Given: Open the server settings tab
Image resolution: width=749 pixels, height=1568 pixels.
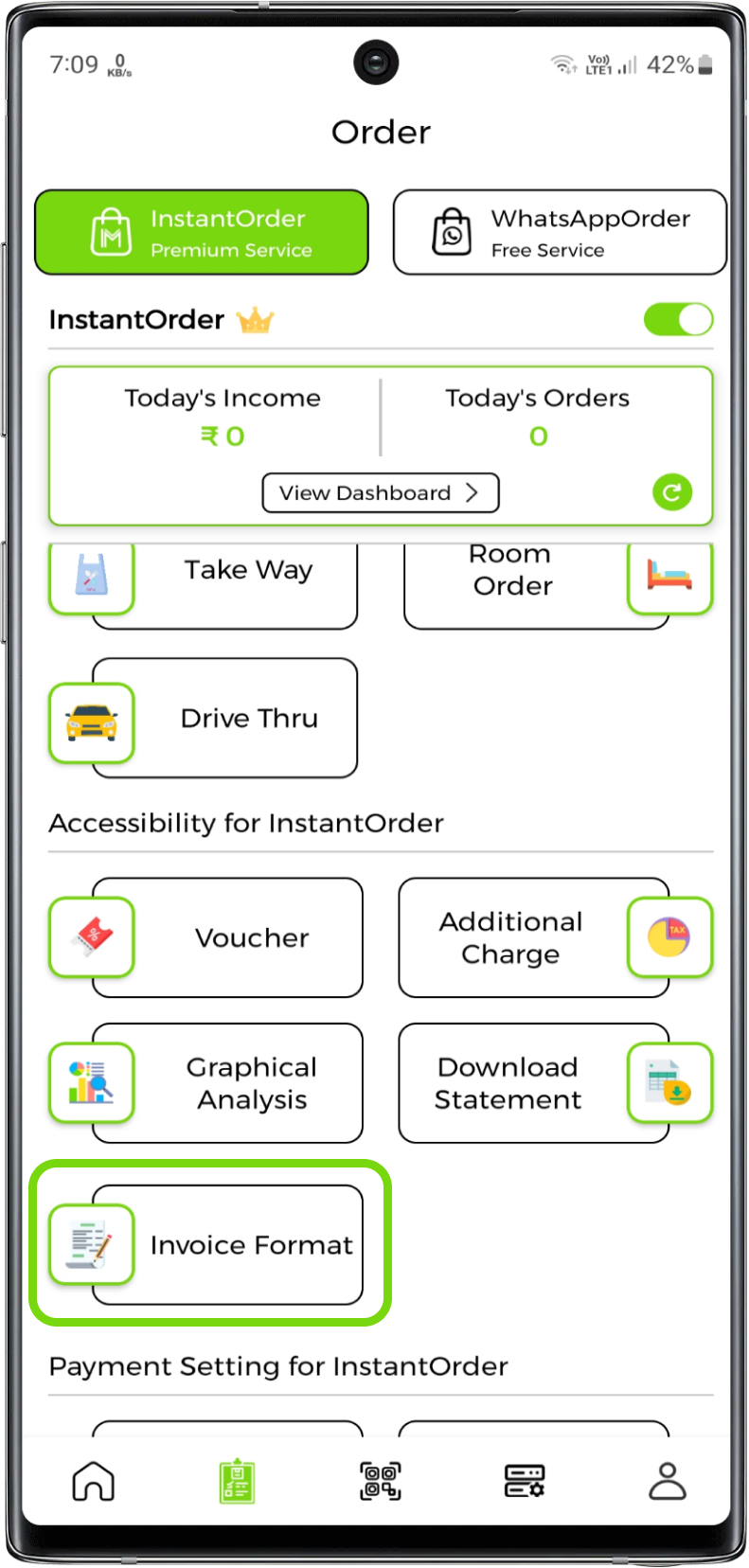Looking at the screenshot, I should [x=524, y=1481].
